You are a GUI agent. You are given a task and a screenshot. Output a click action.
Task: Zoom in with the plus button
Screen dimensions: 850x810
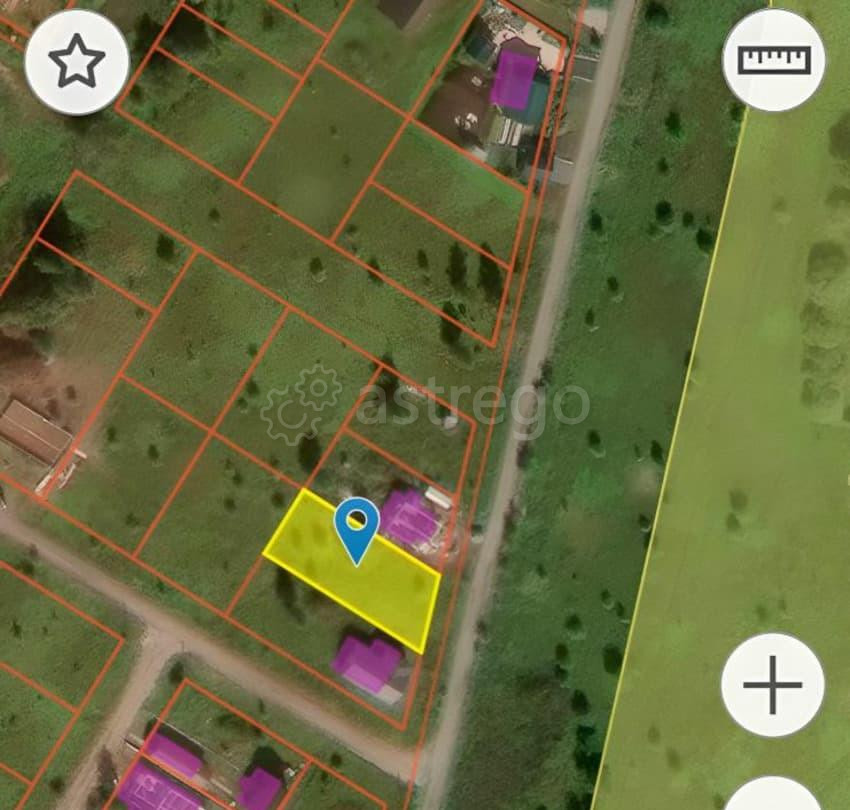click(x=773, y=685)
